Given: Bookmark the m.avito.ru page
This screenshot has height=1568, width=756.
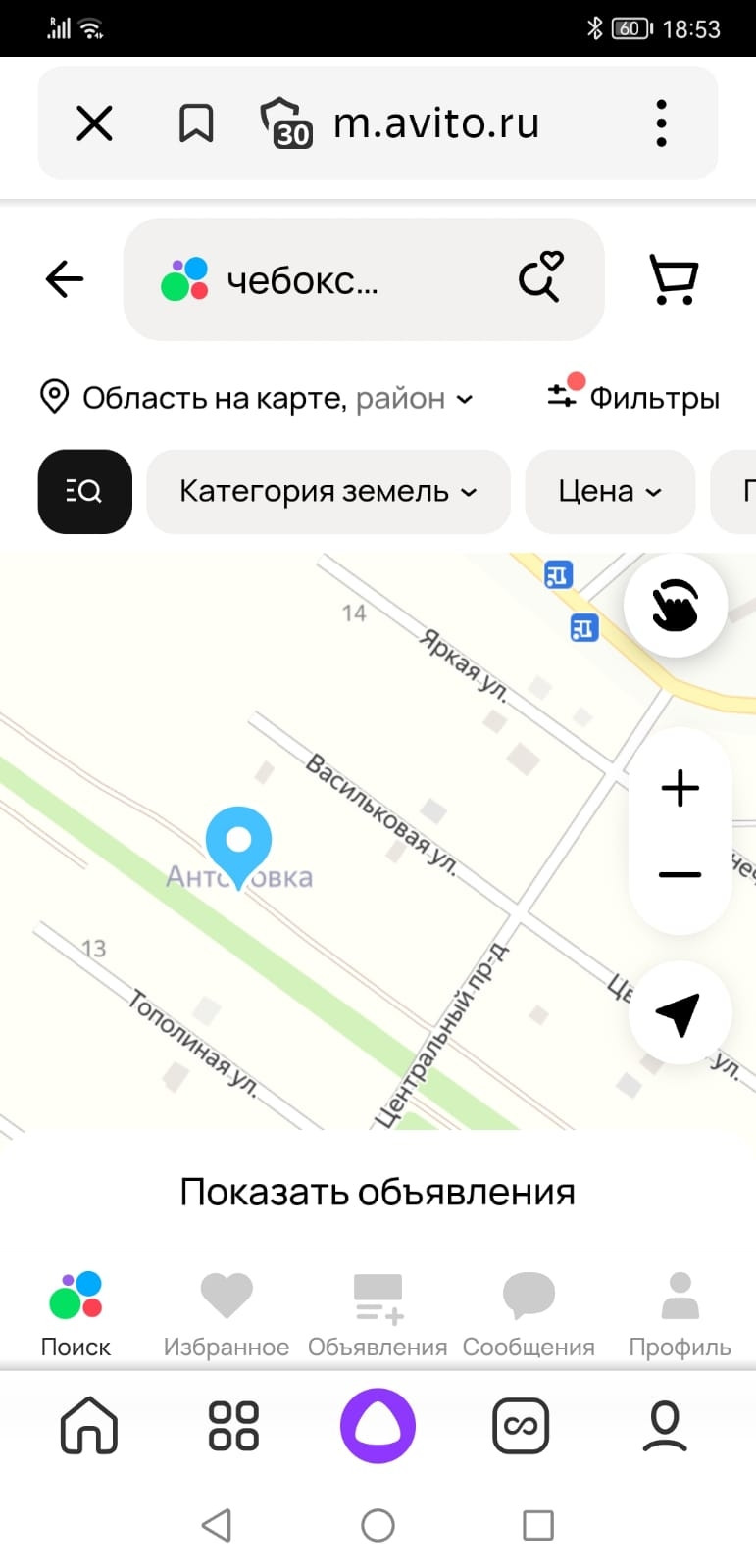Looking at the screenshot, I should (x=196, y=123).
